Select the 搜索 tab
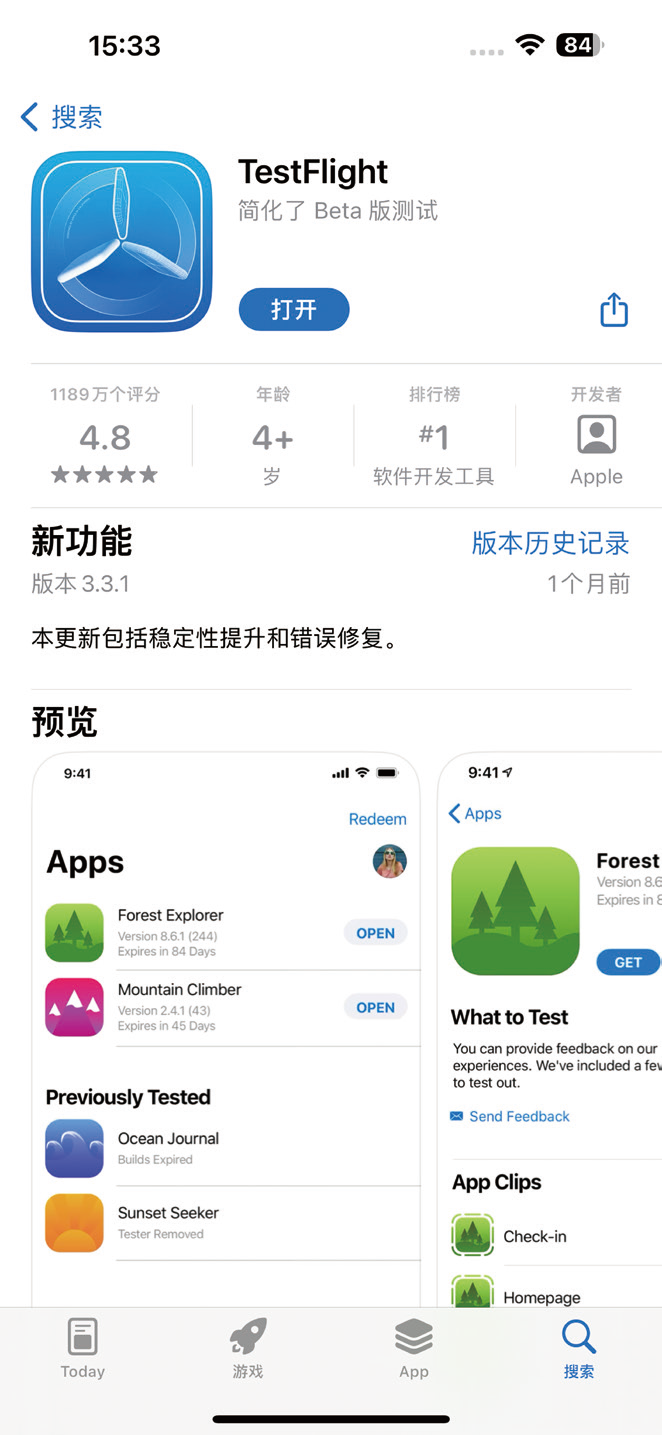Screen dimensions: 662x1435 pyautogui.click(x=579, y=1349)
